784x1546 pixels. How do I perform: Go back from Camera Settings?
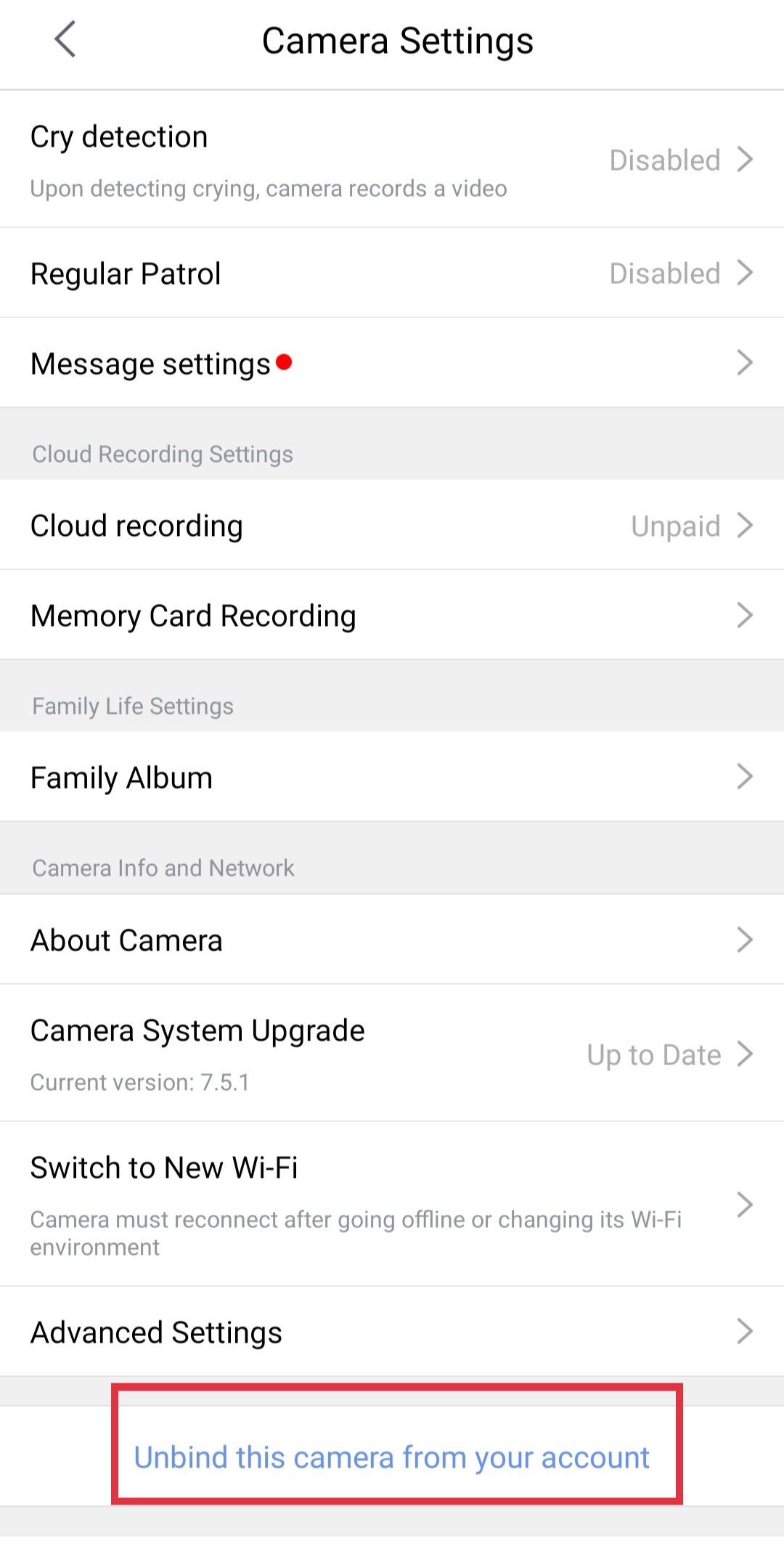coord(65,40)
